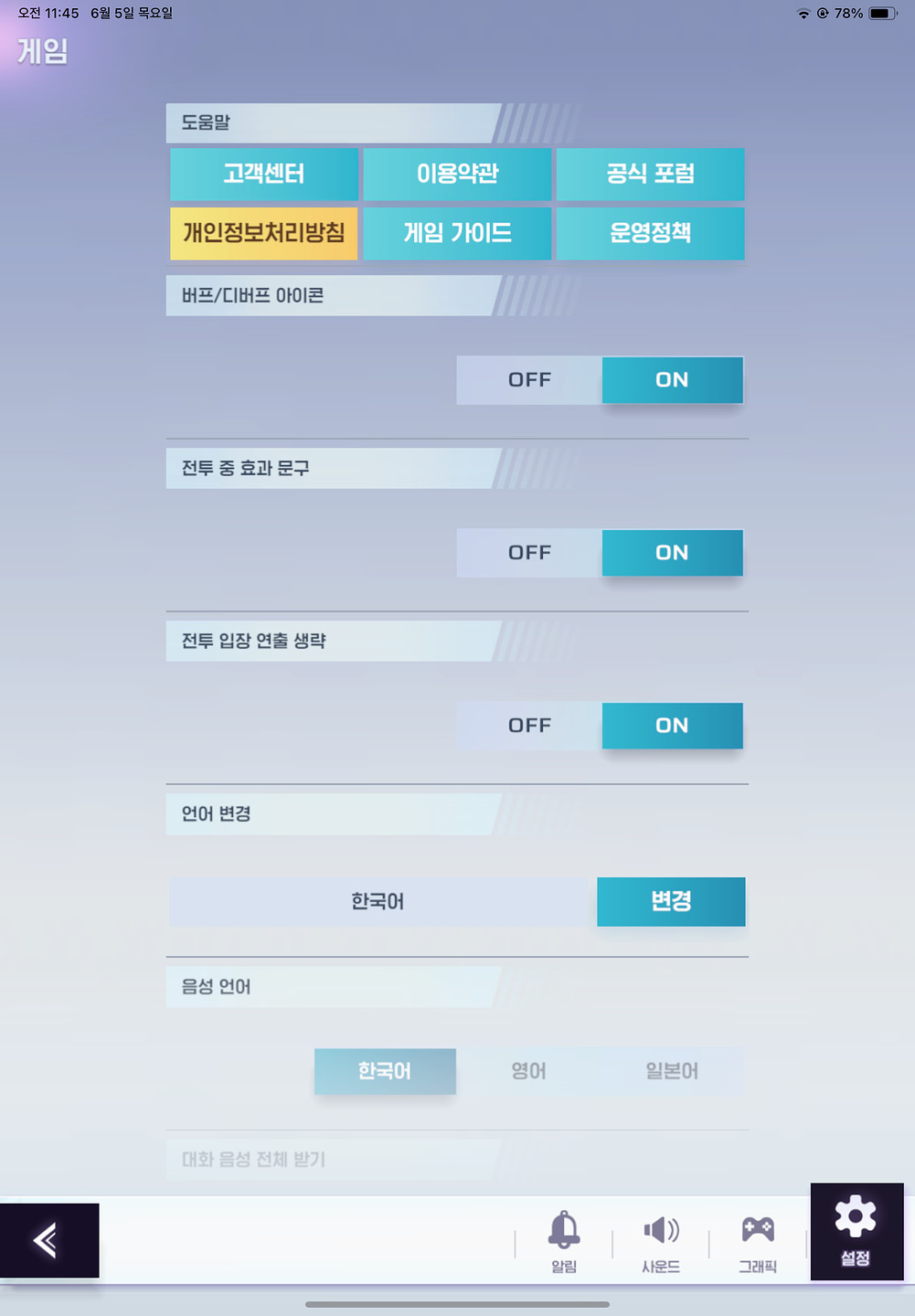Select 영어 as the voice language

pyautogui.click(x=528, y=1071)
